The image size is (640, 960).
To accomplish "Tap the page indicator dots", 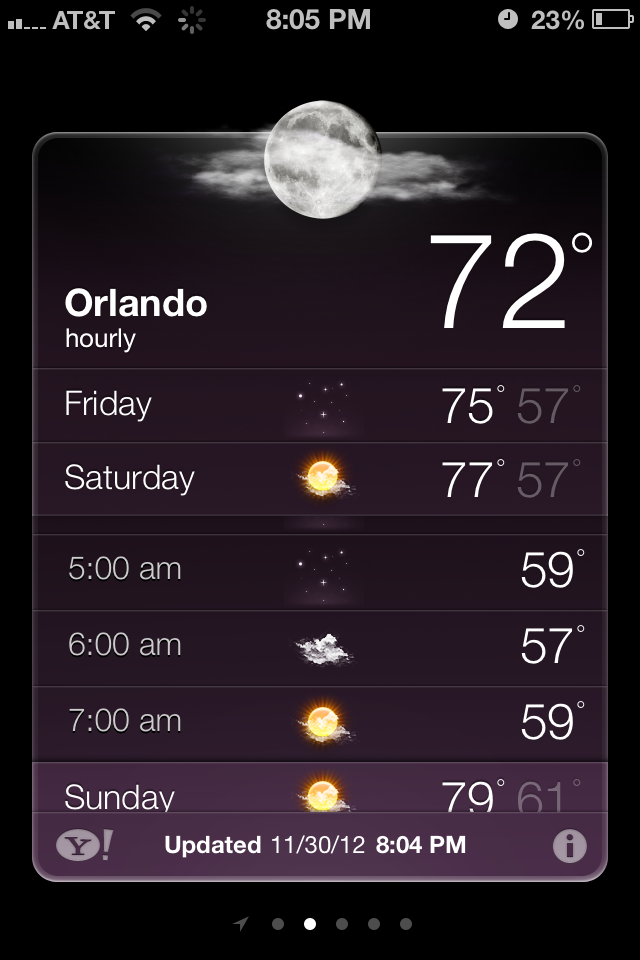I will click(324, 924).
